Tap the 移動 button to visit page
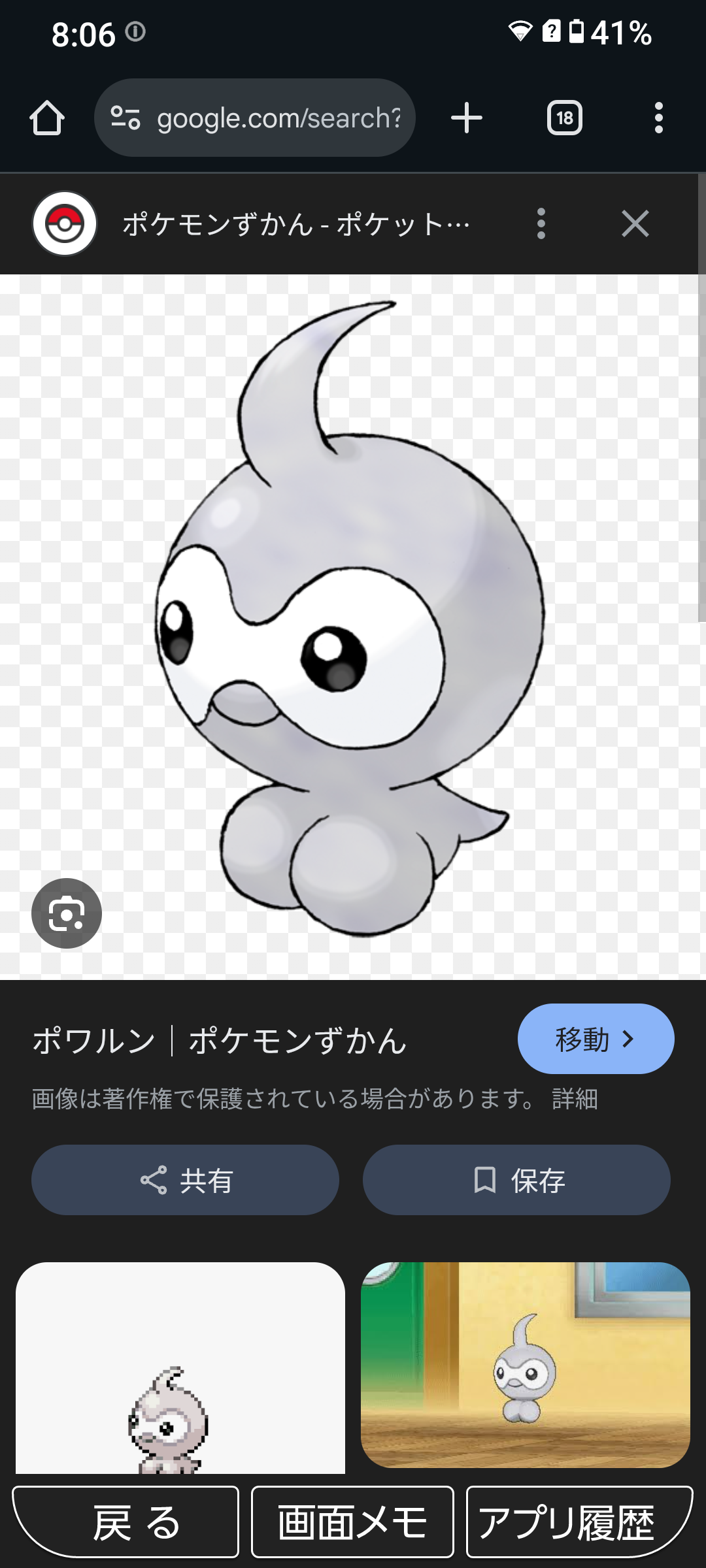Screen dimensions: 706x1568 pos(596,1039)
